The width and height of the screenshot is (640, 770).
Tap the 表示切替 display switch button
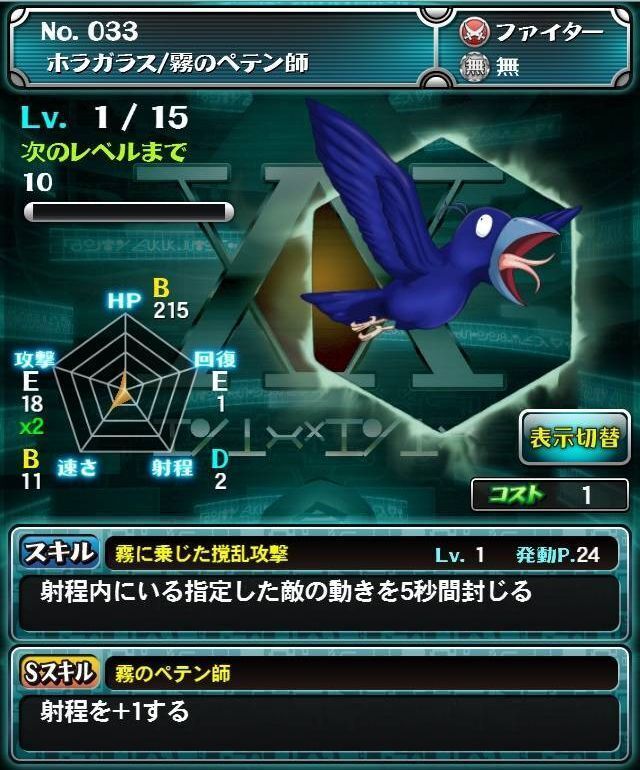[x=574, y=438]
